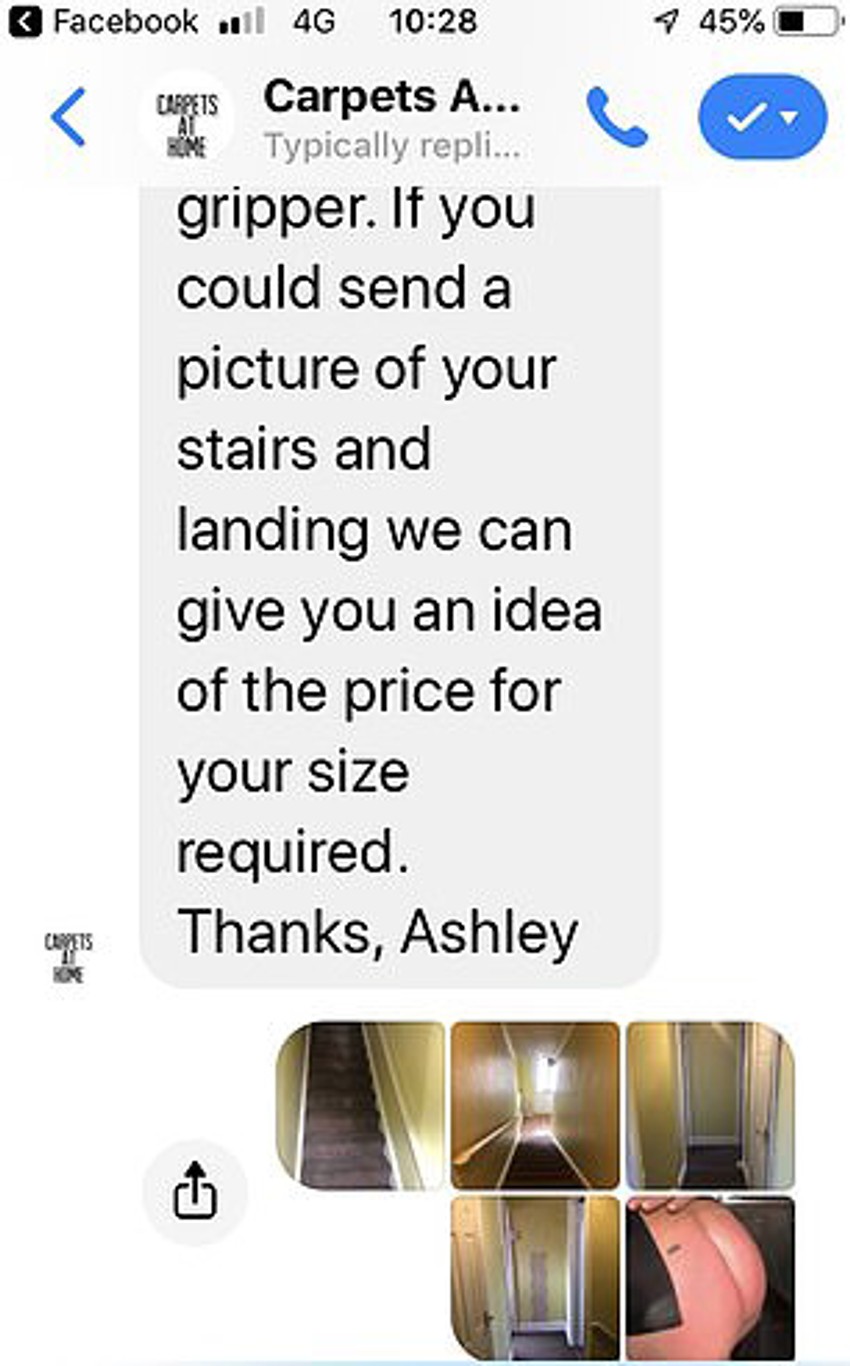This screenshot has width=850, height=1366.
Task: Return to Facebook app via status bar
Action: point(105,21)
